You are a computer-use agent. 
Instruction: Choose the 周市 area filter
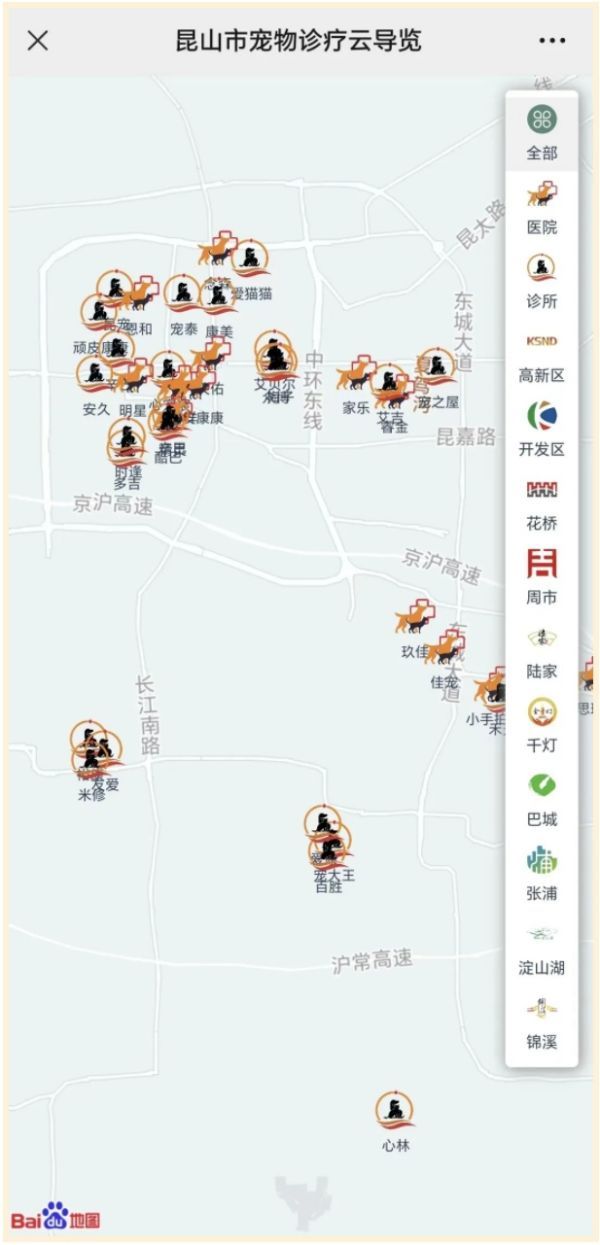pos(542,576)
